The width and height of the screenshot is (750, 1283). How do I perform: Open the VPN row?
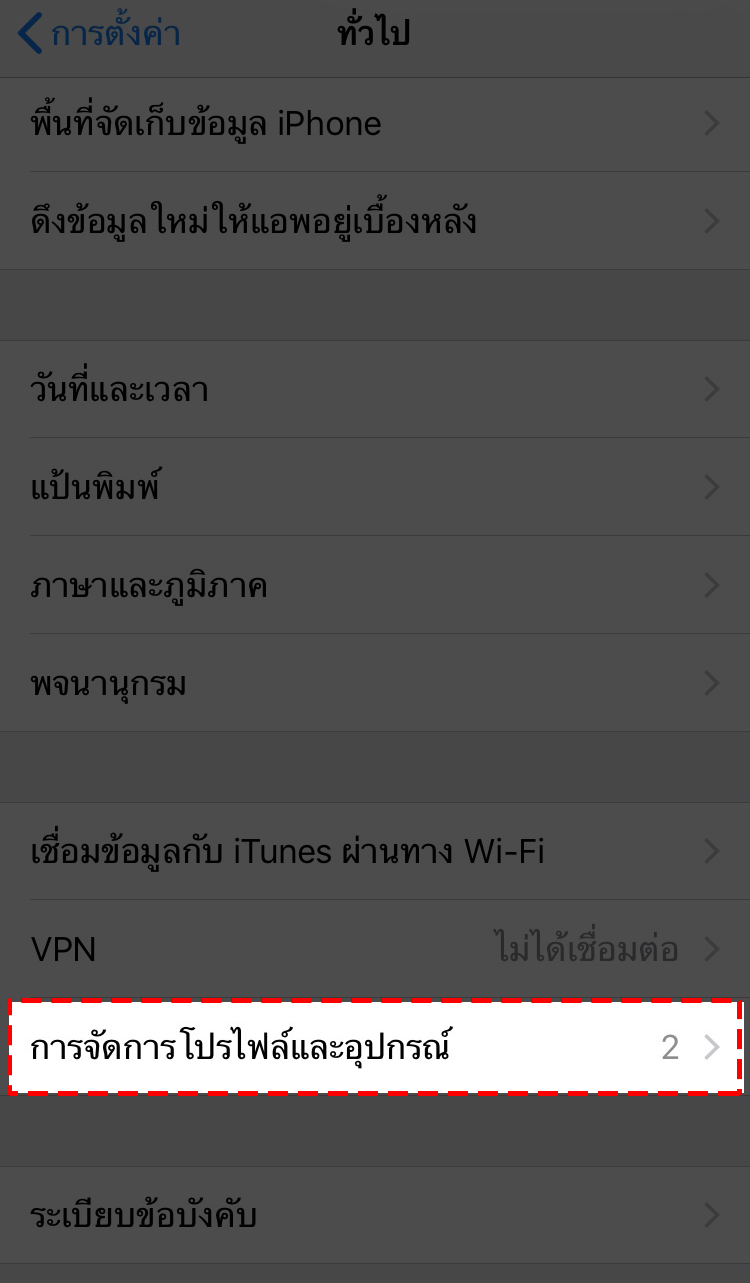(x=374, y=949)
